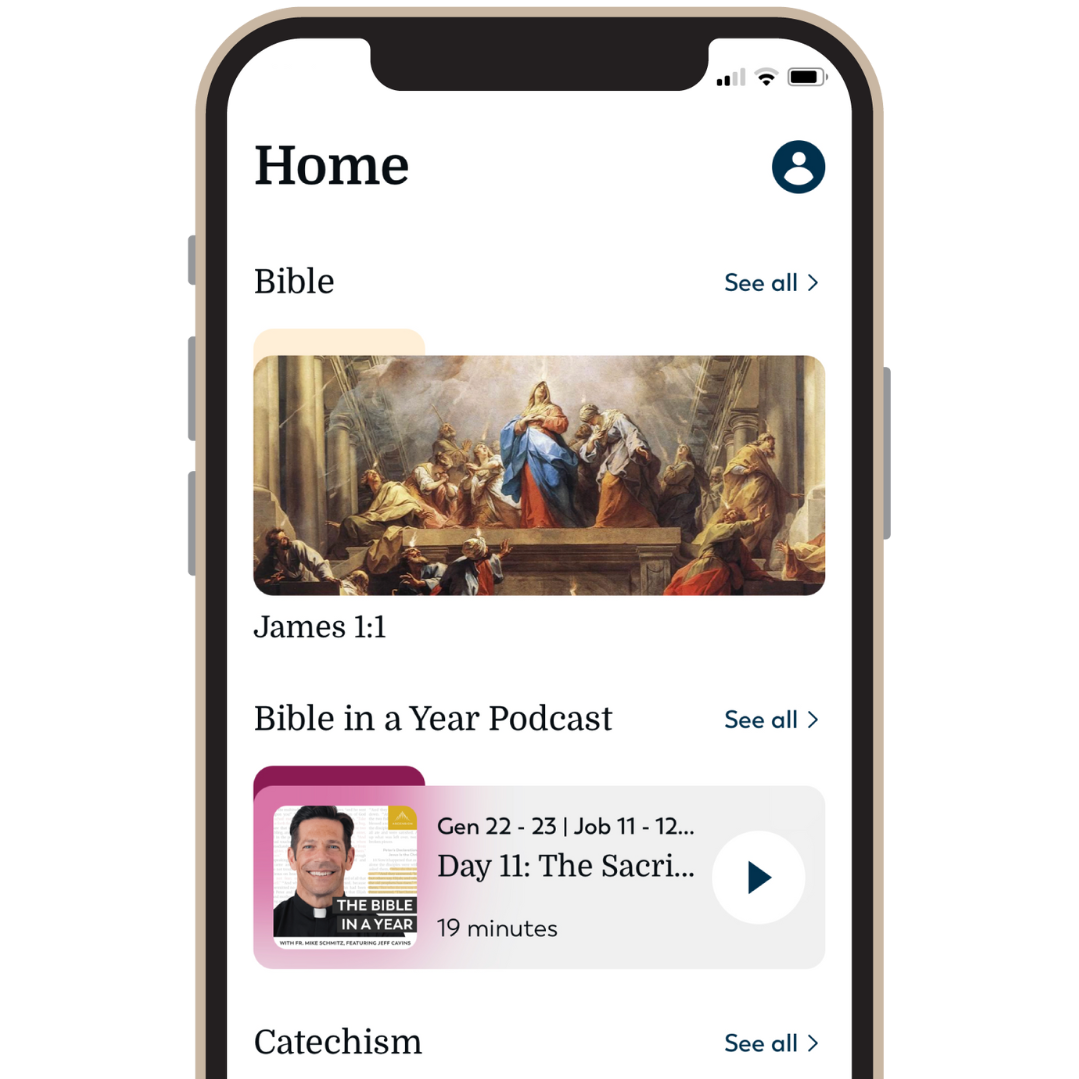Screen dimensions: 1079x1079
Task: Open the James 1:1 Bible card
Action: (x=539, y=476)
